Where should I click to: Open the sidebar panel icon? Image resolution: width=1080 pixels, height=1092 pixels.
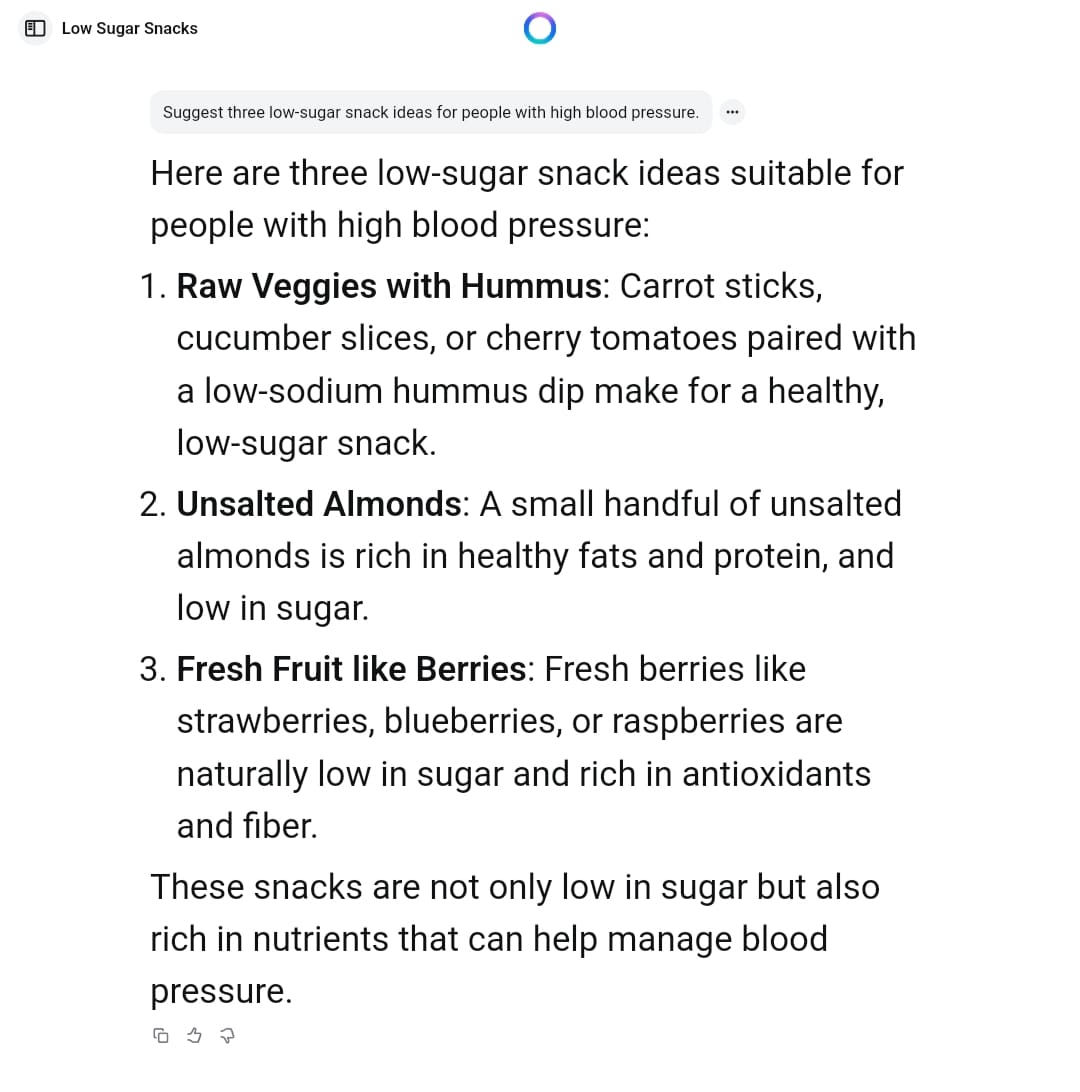(35, 28)
